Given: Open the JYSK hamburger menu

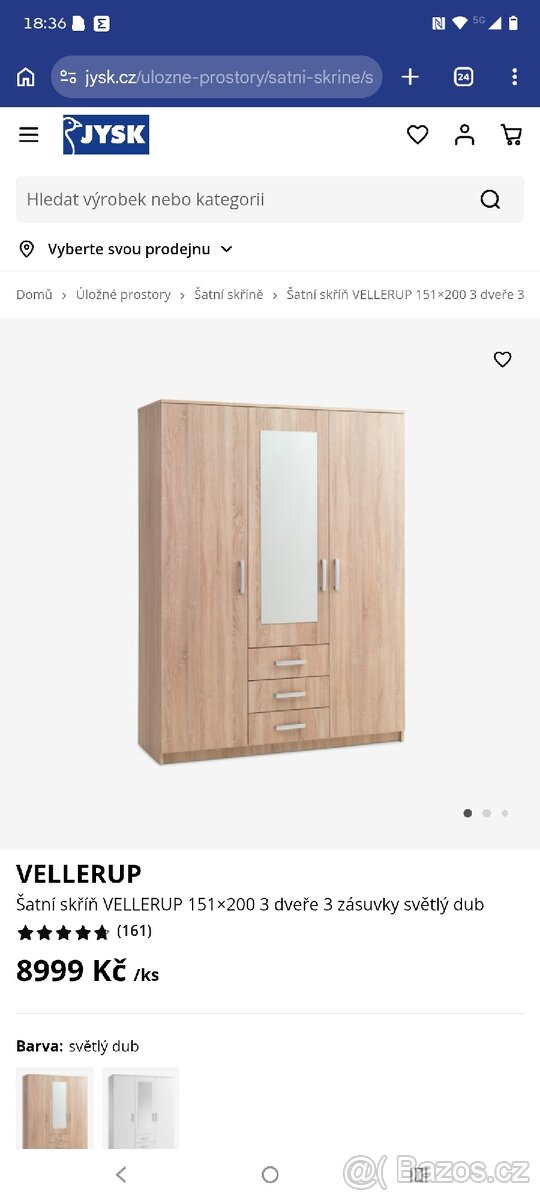Looking at the screenshot, I should (29, 135).
